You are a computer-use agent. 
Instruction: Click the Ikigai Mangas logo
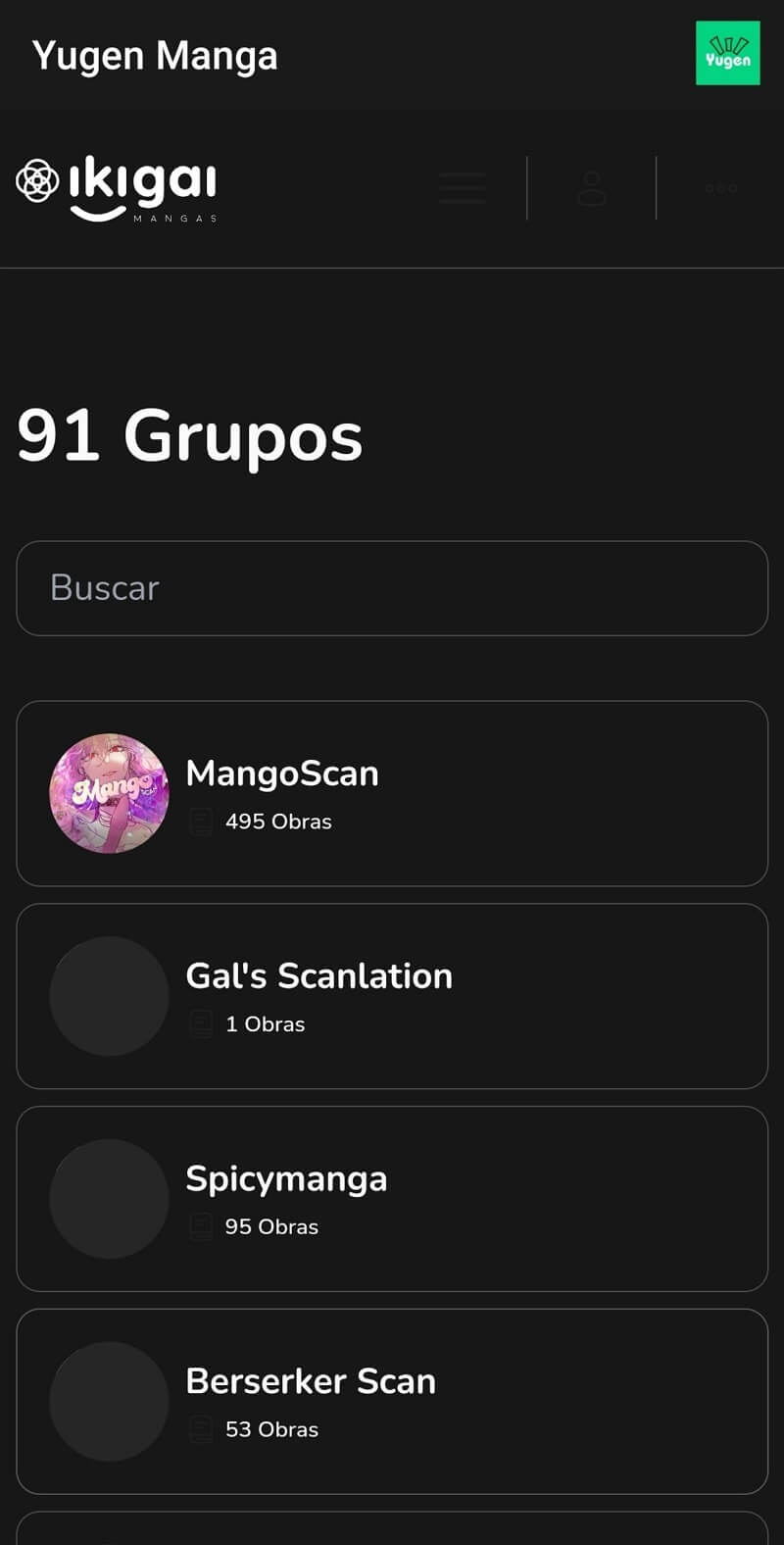click(x=115, y=186)
